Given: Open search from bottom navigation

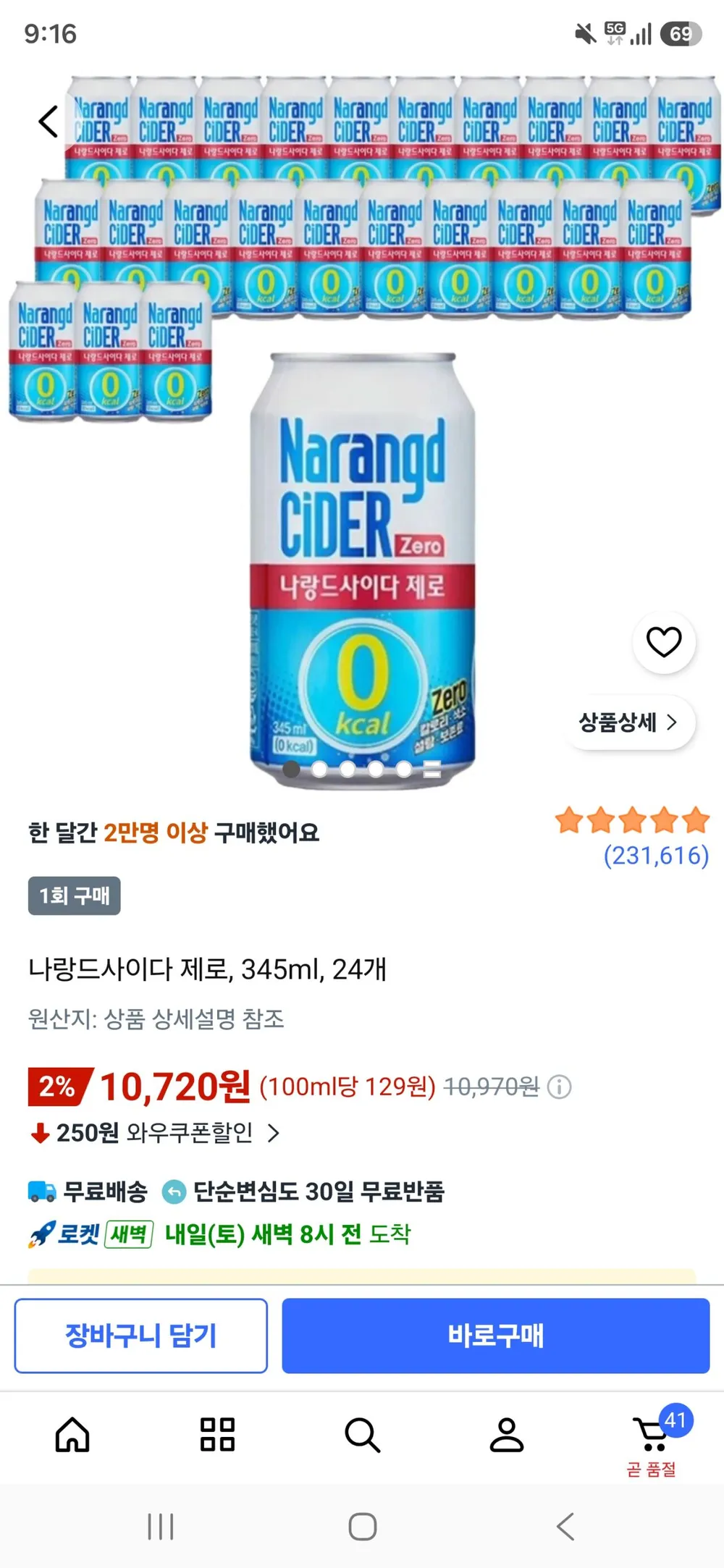Looking at the screenshot, I should (362, 1435).
